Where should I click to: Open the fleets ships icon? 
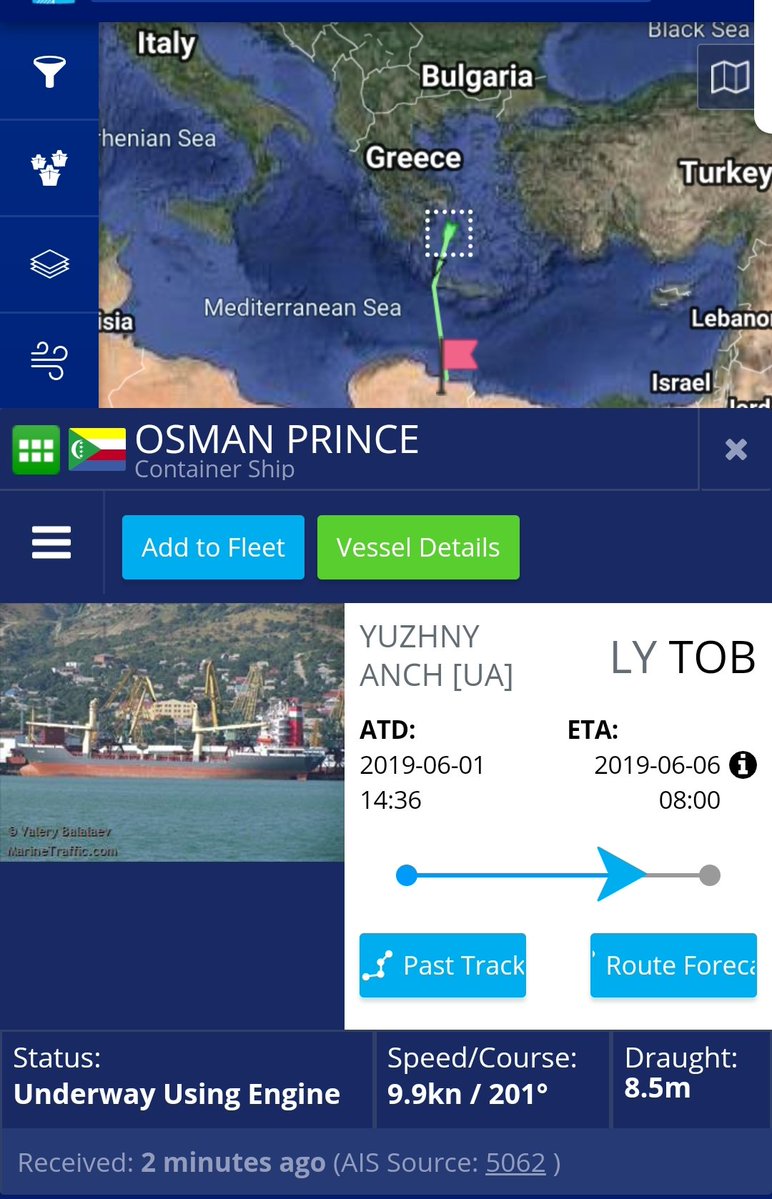(48, 168)
